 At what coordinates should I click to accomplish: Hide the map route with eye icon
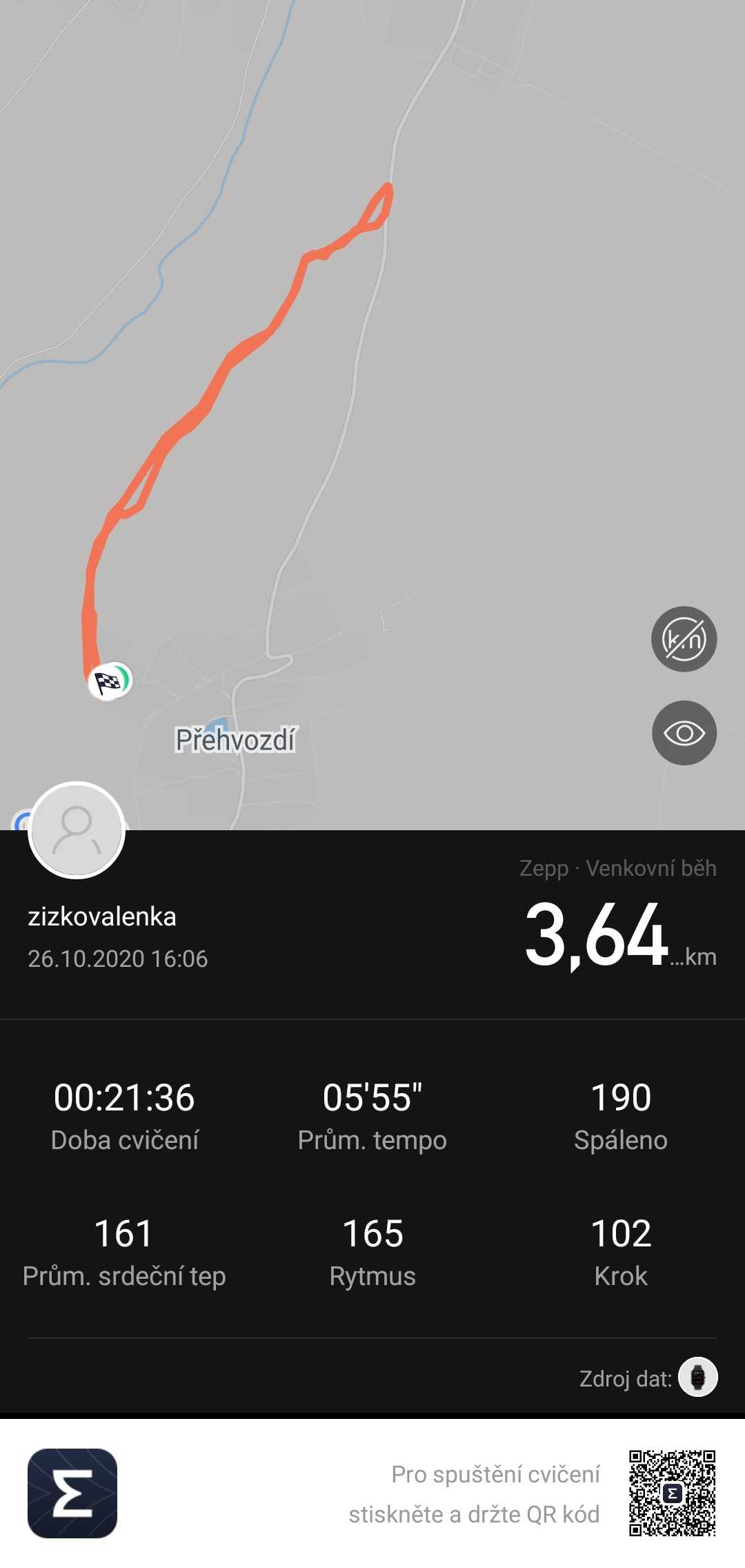coord(684,733)
